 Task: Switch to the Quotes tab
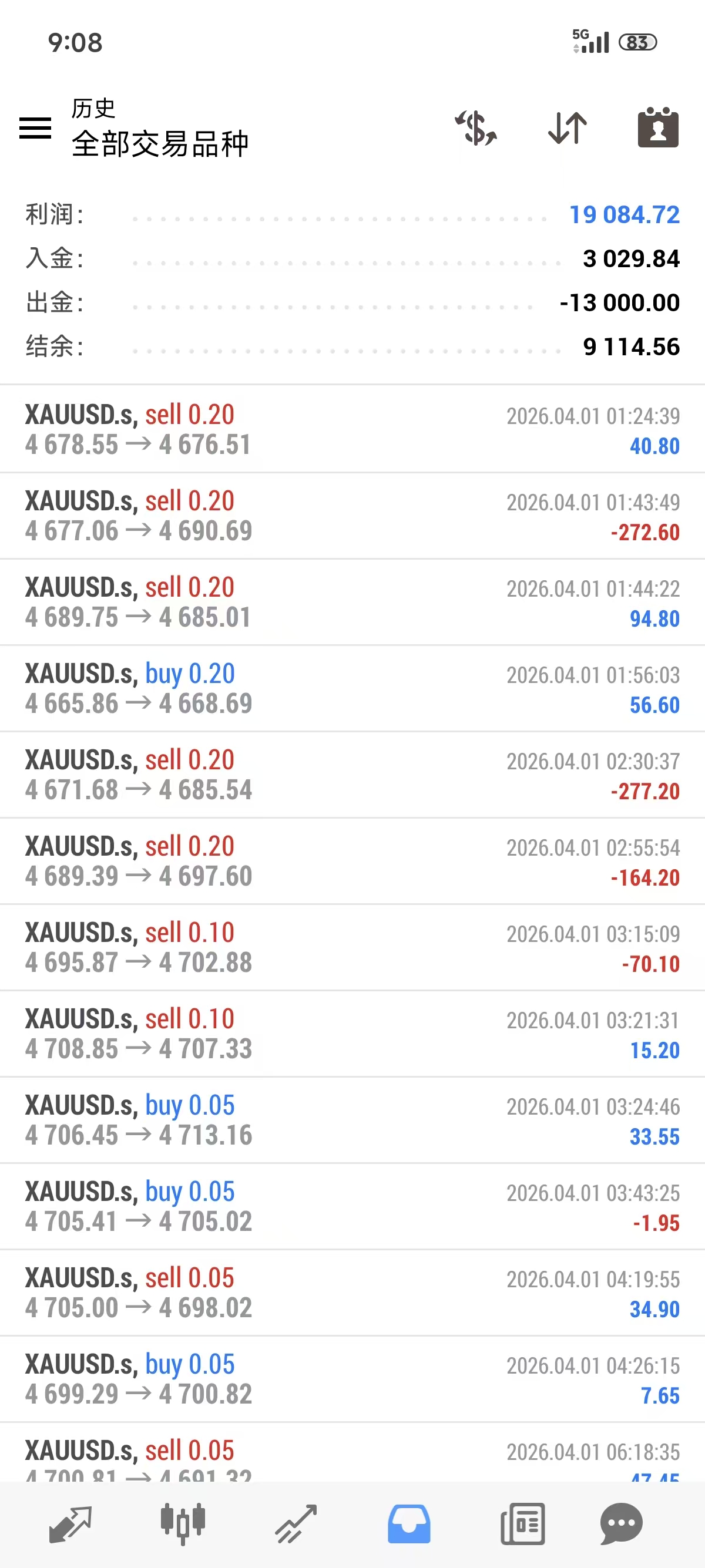[x=70, y=1523]
